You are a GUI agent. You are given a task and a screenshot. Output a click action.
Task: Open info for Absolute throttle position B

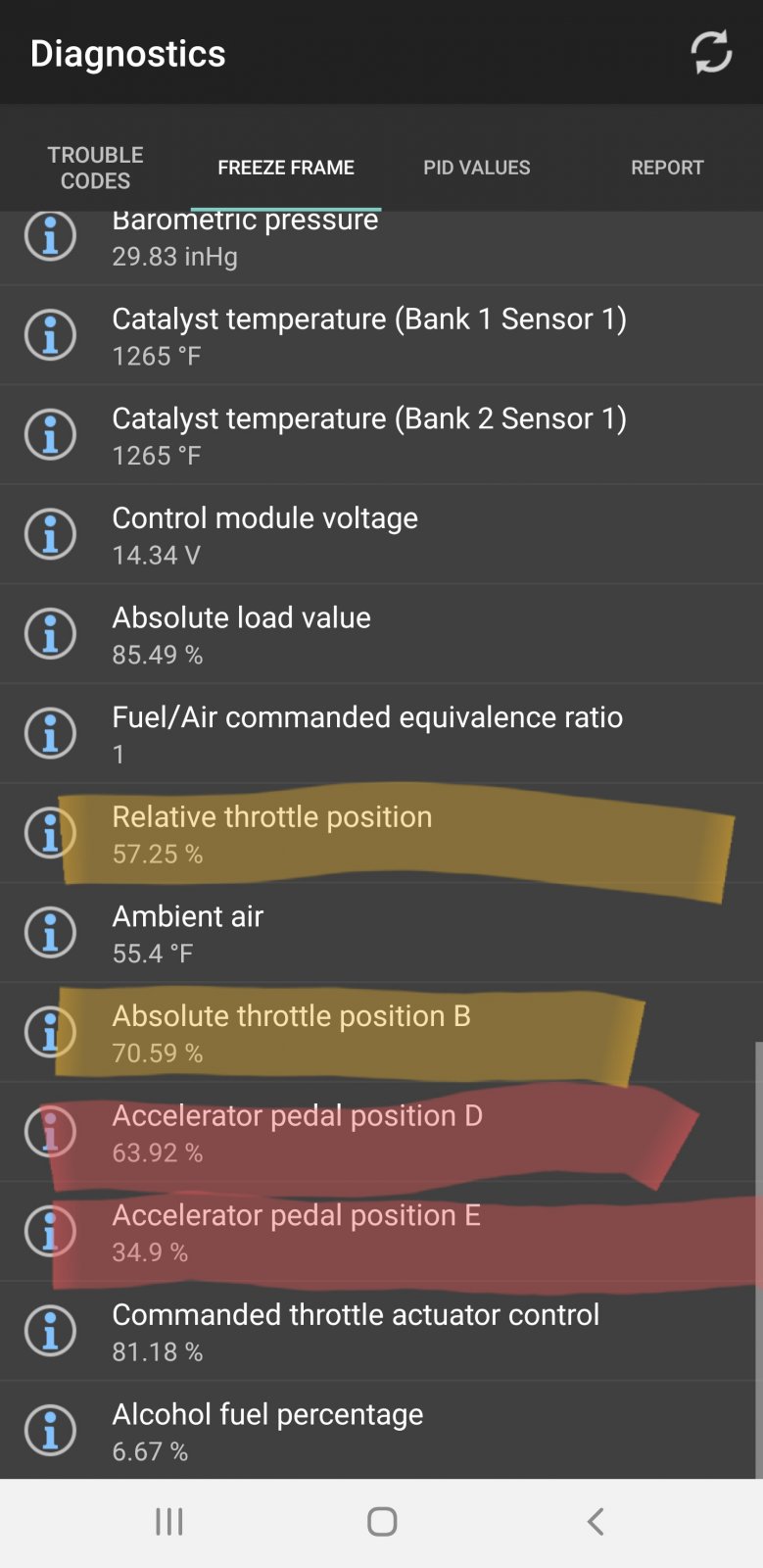(x=50, y=1032)
